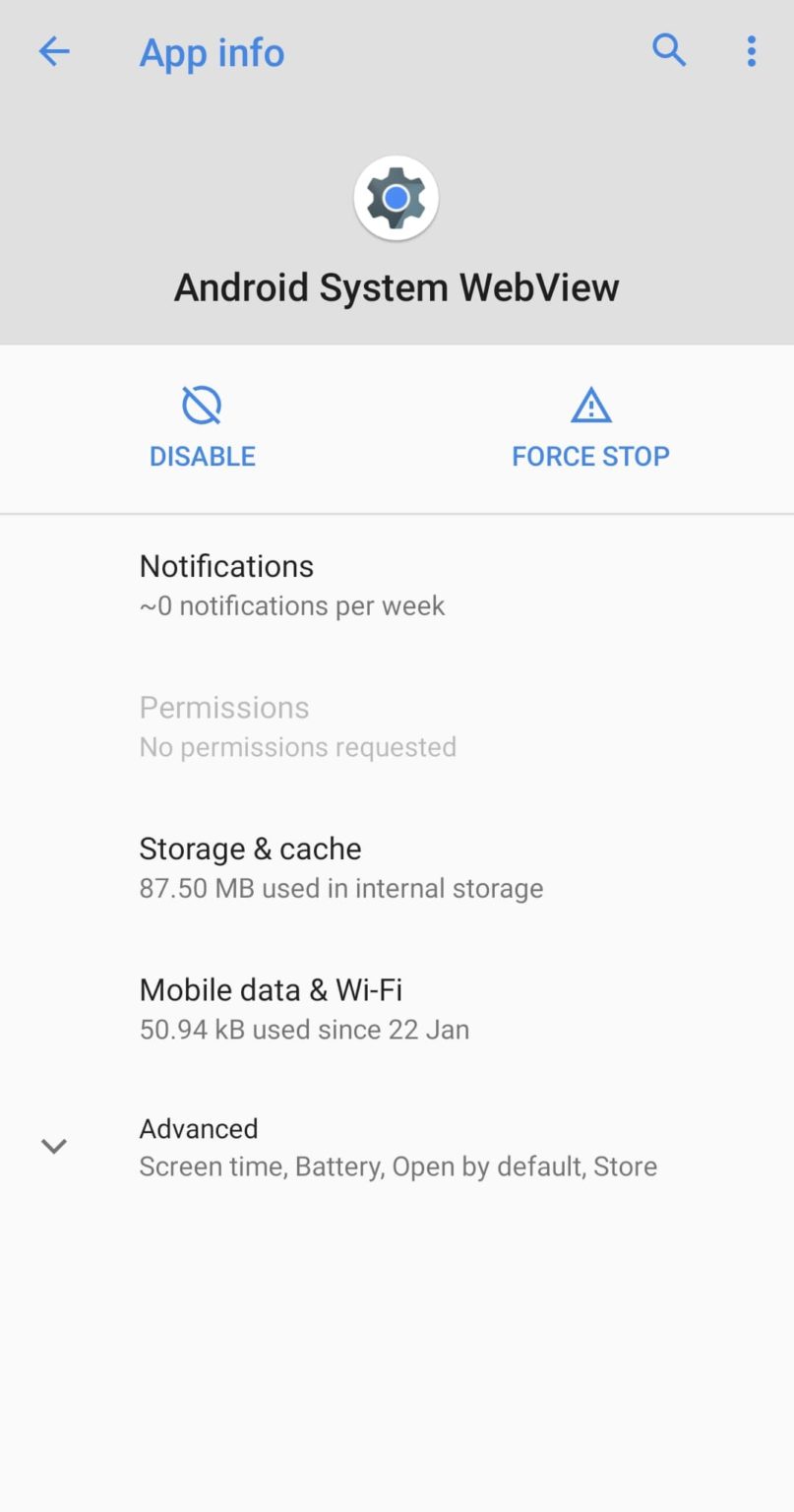Collapse Advanced using the downward arrow
Viewport: 794px width, 1512px height.
click(54, 1146)
